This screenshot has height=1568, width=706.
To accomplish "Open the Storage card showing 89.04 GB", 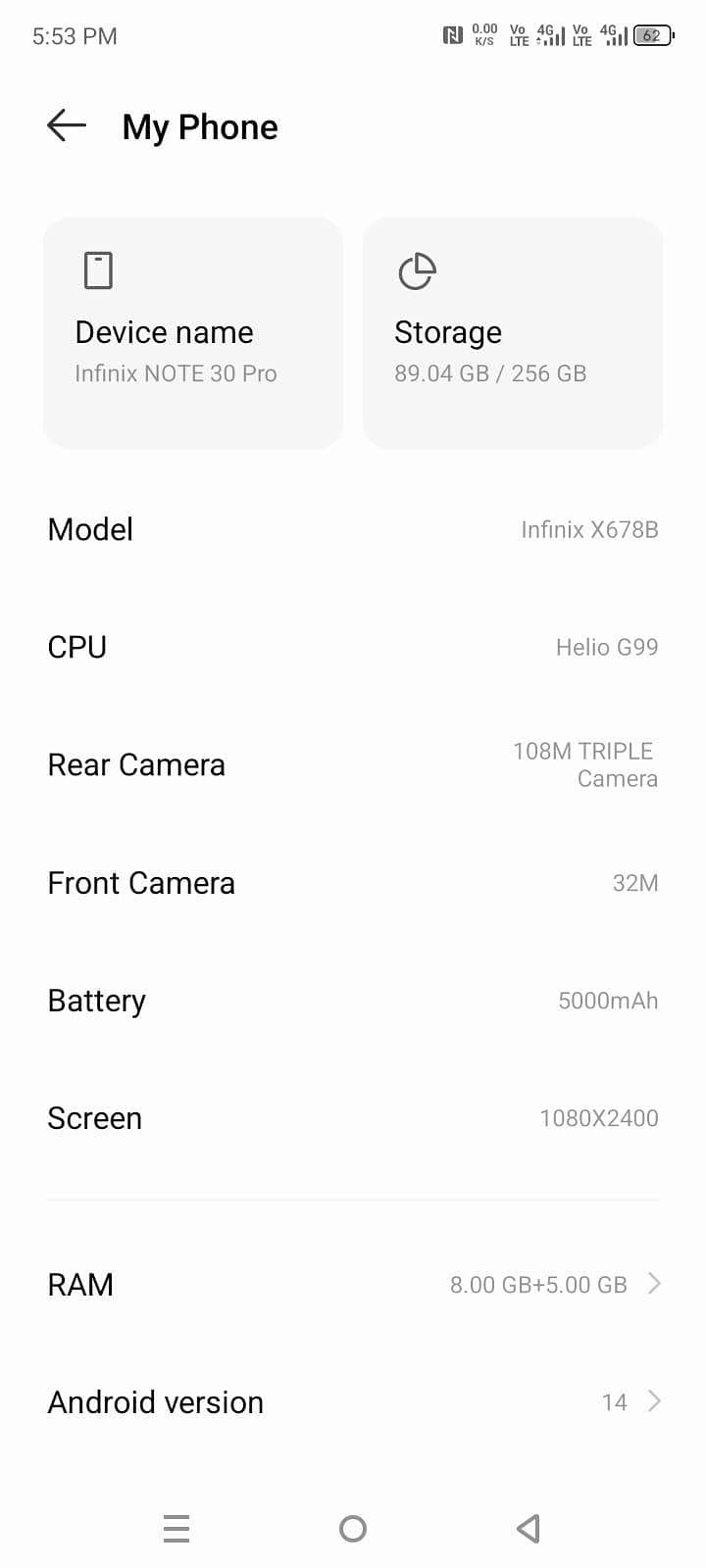I will click(513, 333).
